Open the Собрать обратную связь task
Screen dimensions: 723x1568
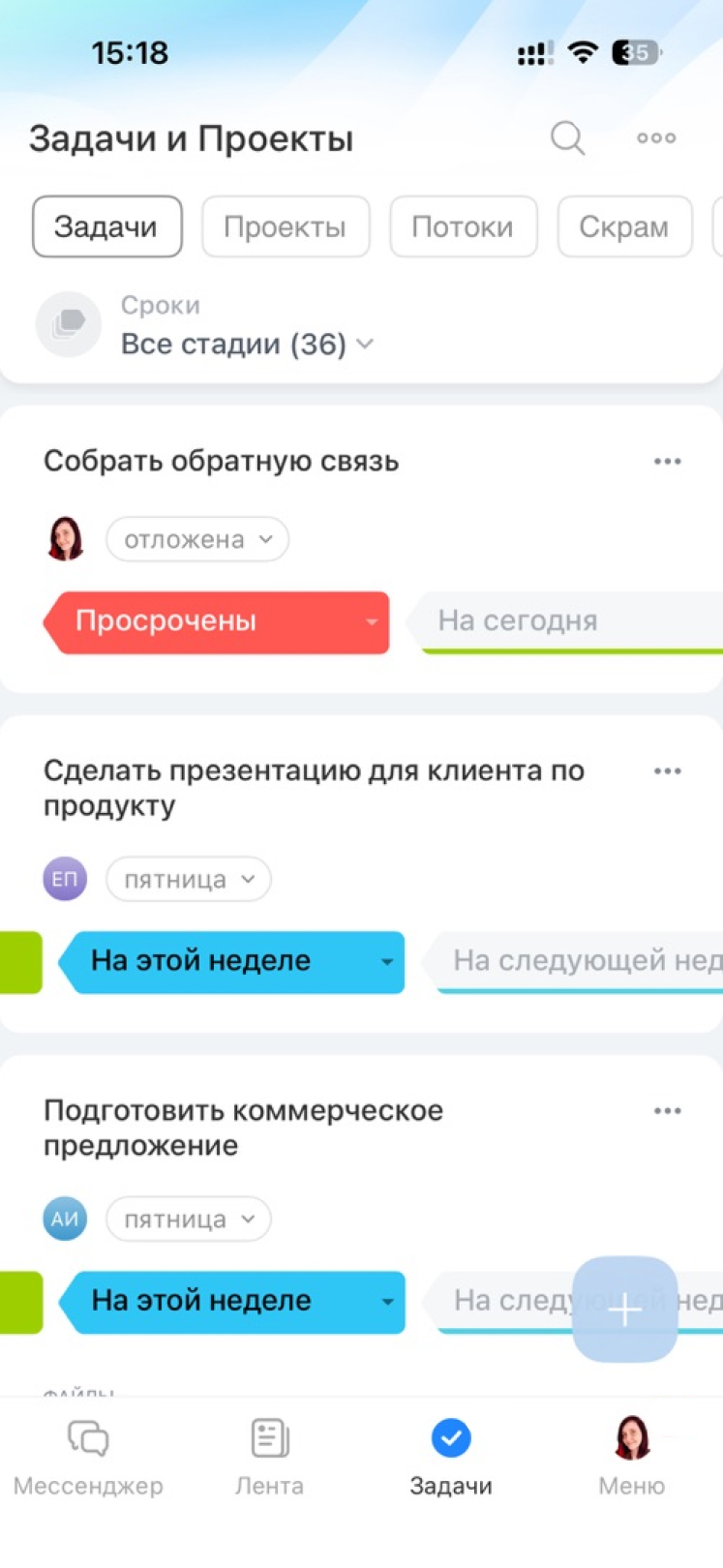point(221,462)
